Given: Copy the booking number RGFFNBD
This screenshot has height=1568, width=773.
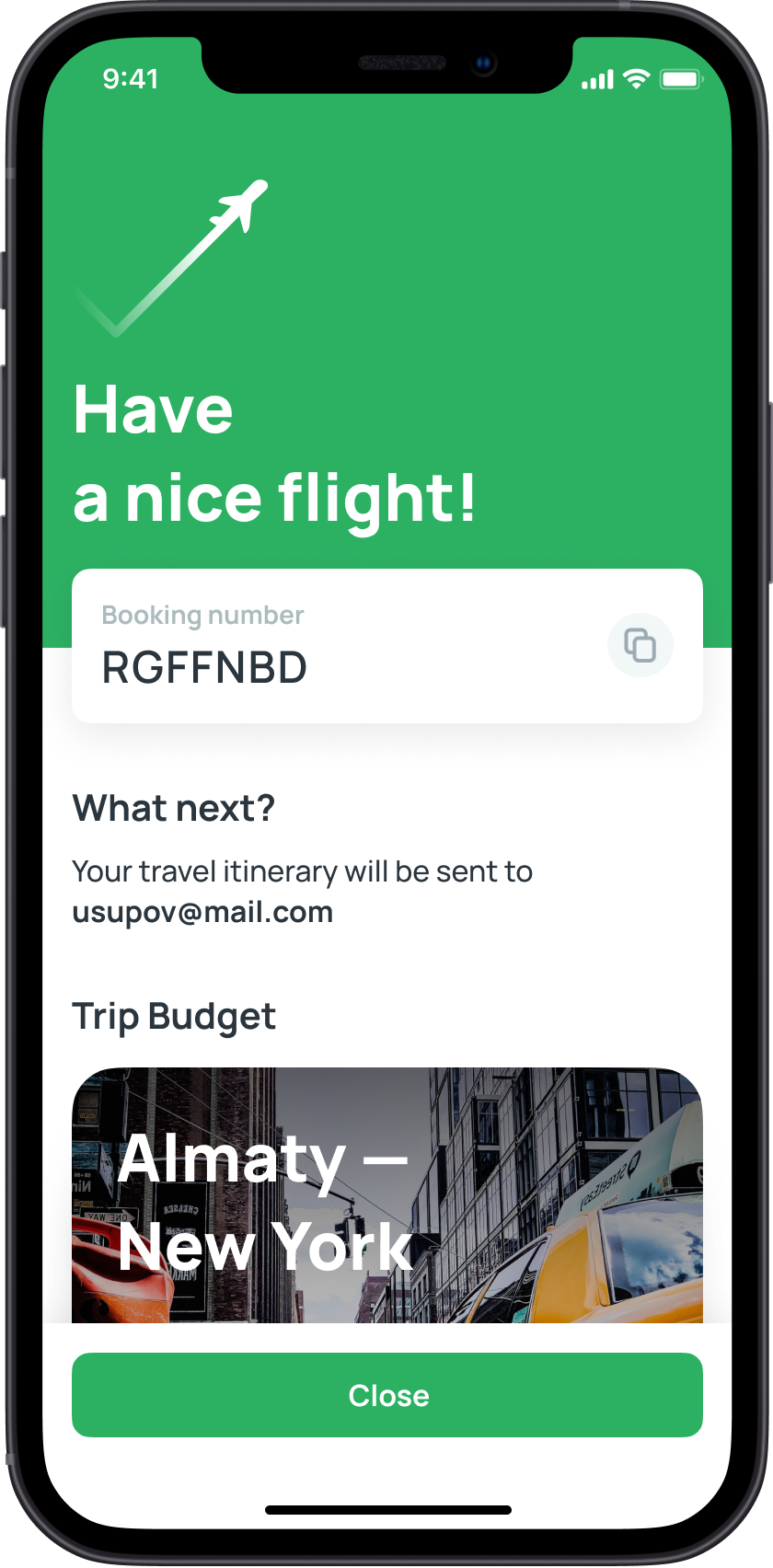Looking at the screenshot, I should (640, 645).
